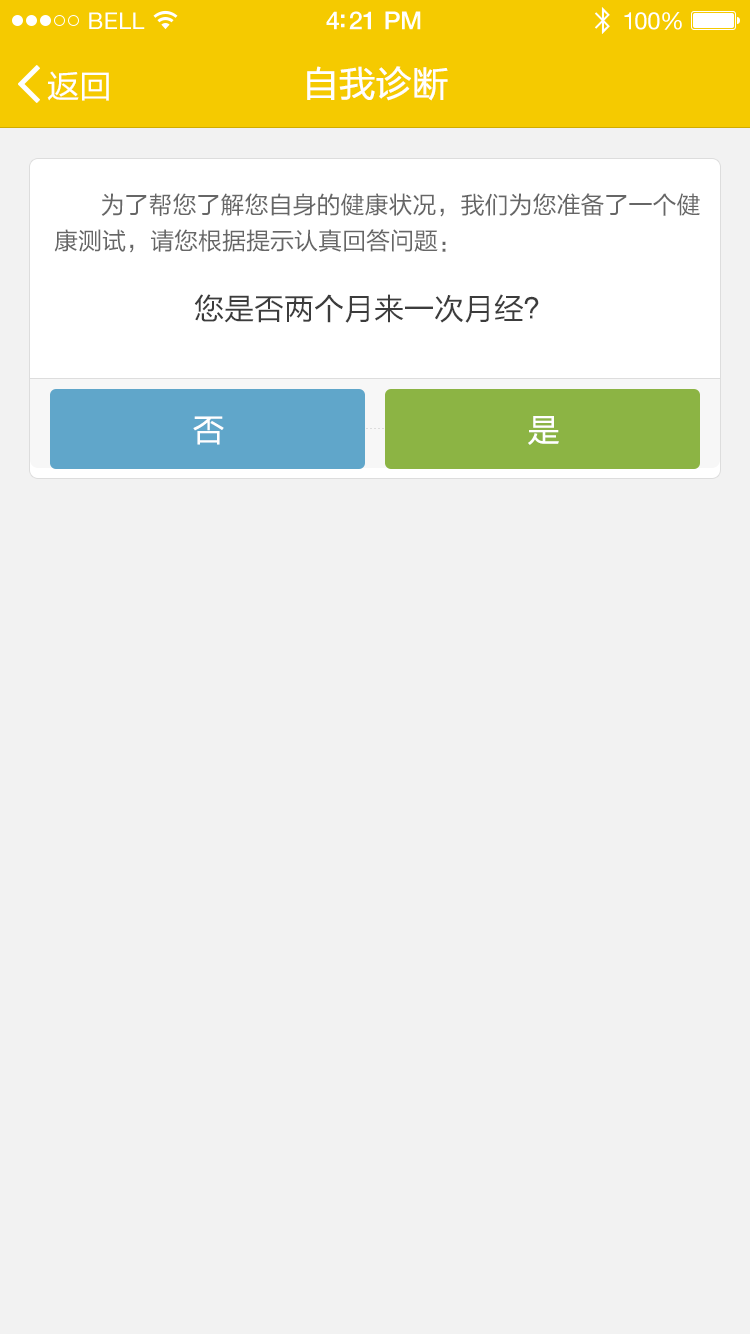Tap the health test introduction paragraph
Image resolution: width=750 pixels, height=1334 pixels.
click(x=374, y=220)
